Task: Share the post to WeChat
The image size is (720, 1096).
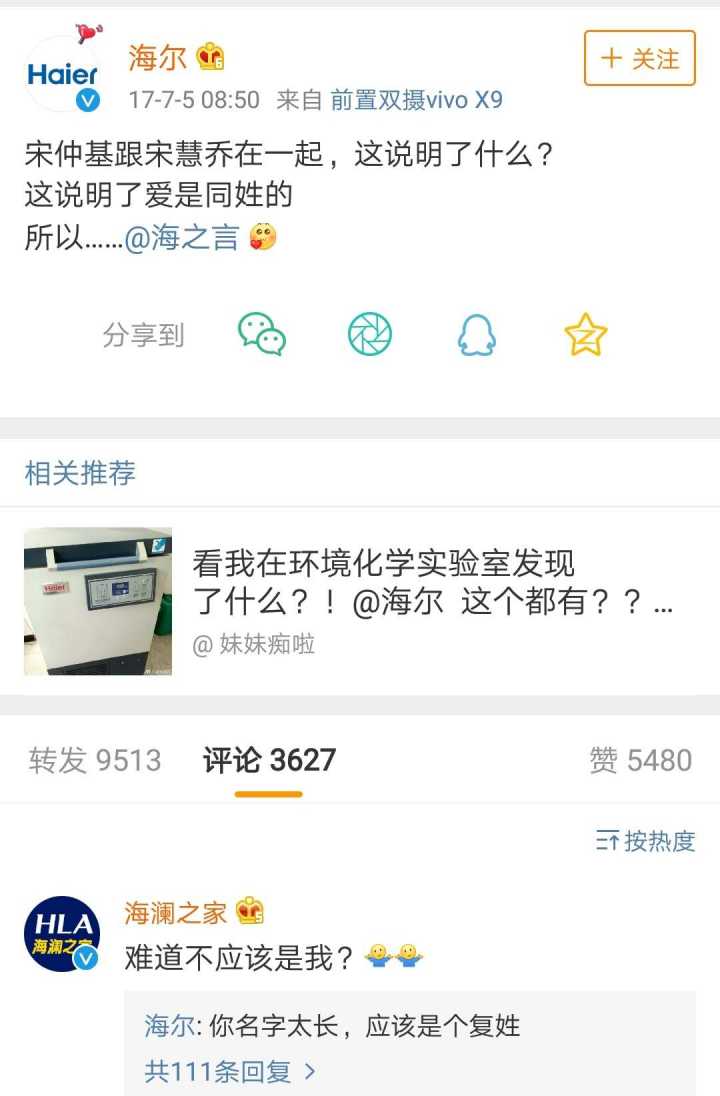Action: 262,335
